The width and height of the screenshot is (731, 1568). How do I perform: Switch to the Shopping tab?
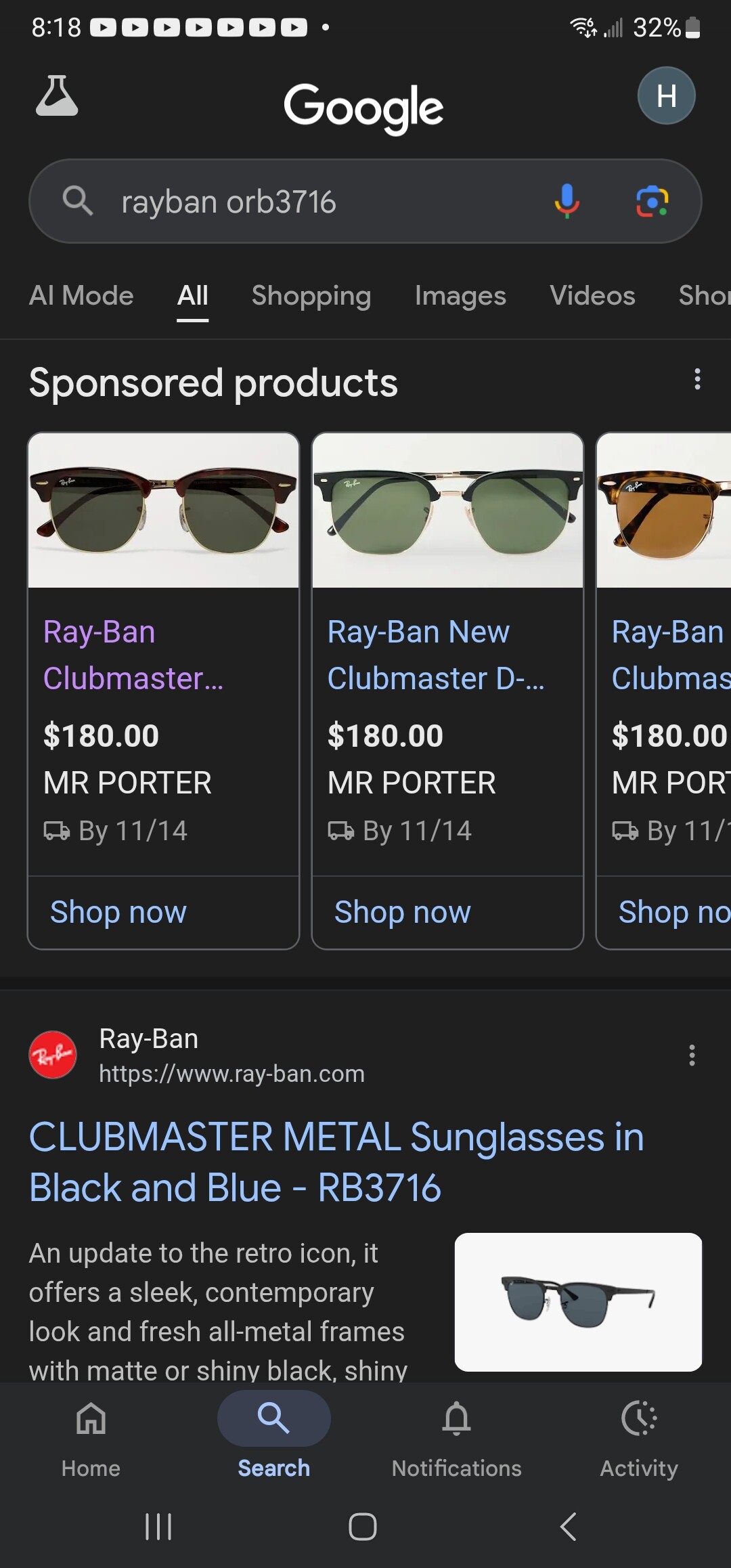click(x=311, y=296)
